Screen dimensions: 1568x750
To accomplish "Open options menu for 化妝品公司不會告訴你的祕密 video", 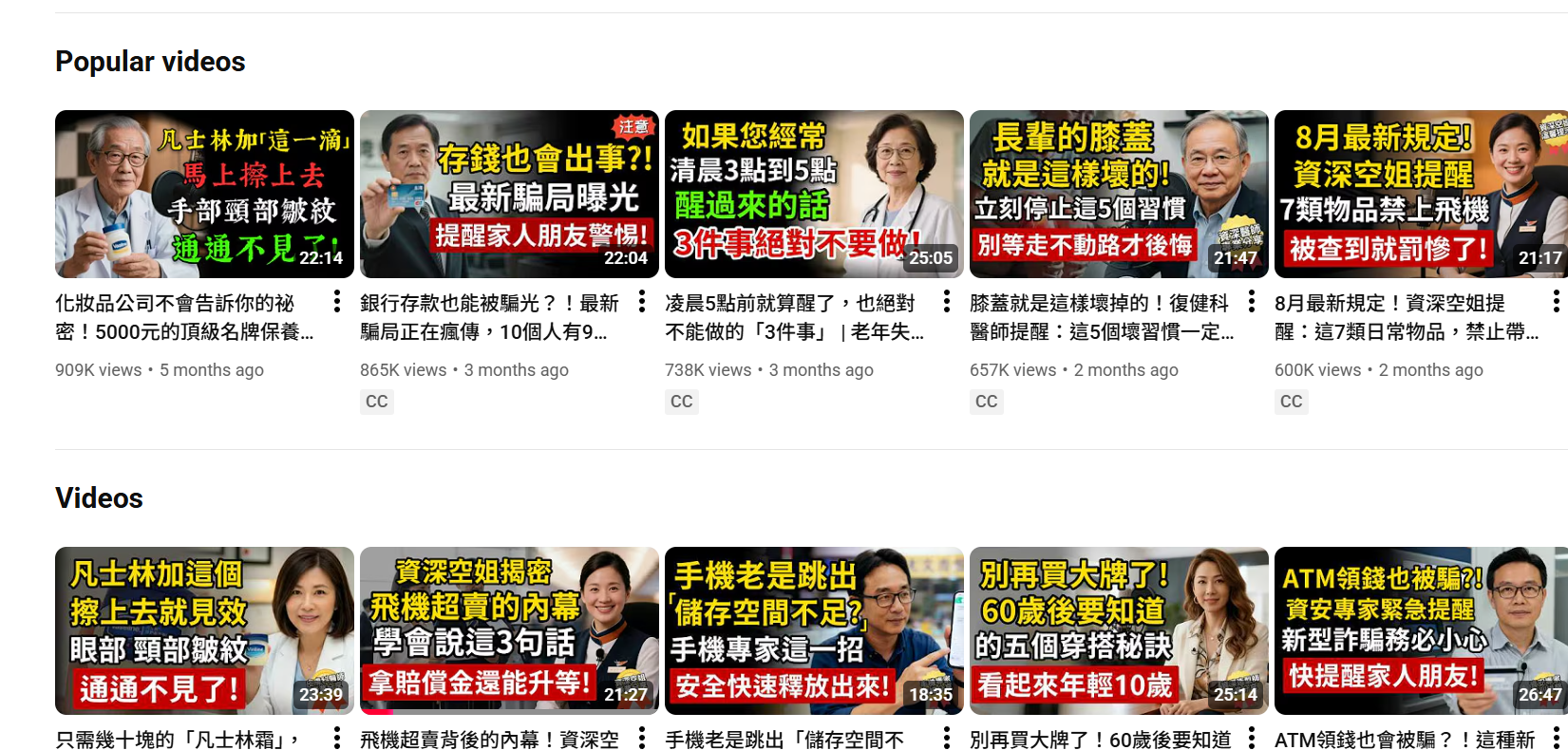I will pyautogui.click(x=336, y=302).
